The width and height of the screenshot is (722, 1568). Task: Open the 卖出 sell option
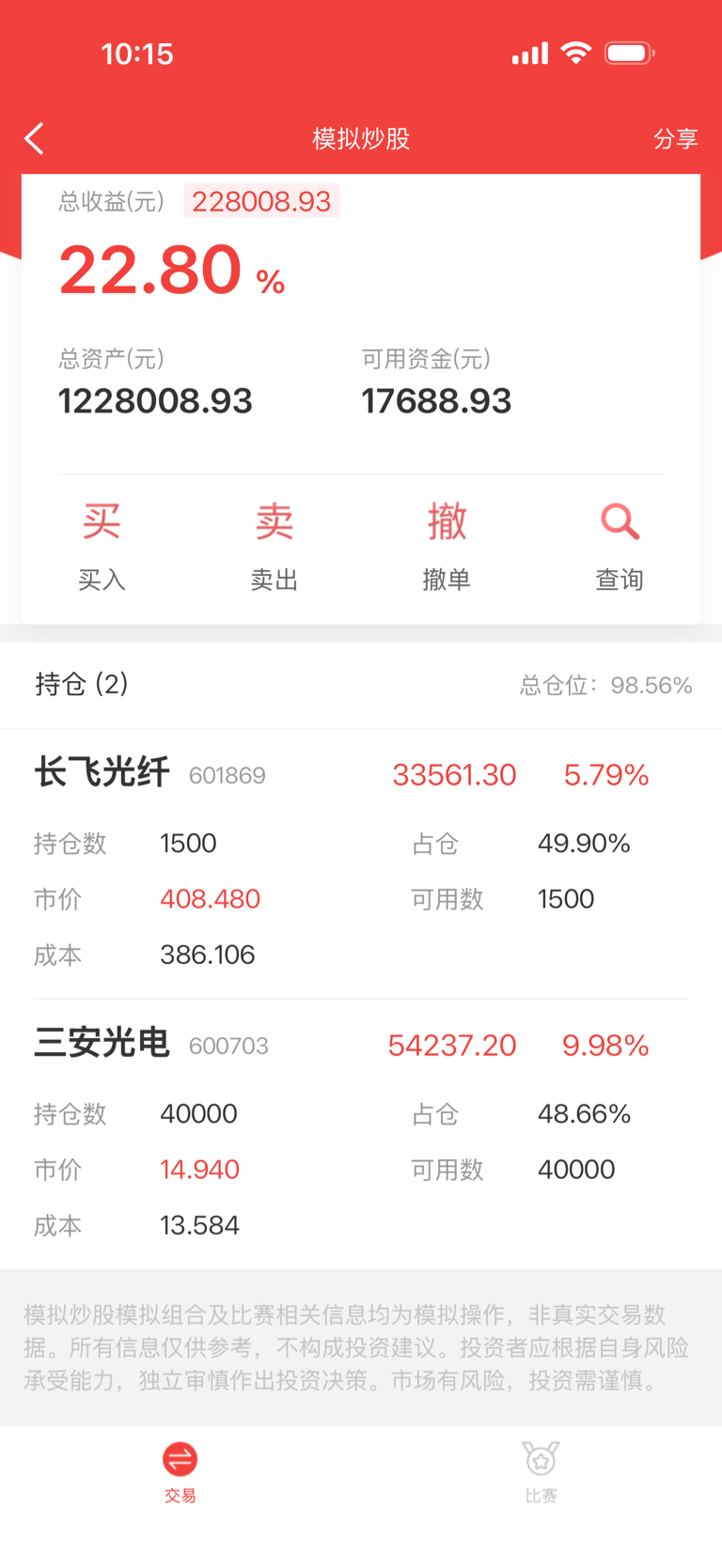point(275,546)
